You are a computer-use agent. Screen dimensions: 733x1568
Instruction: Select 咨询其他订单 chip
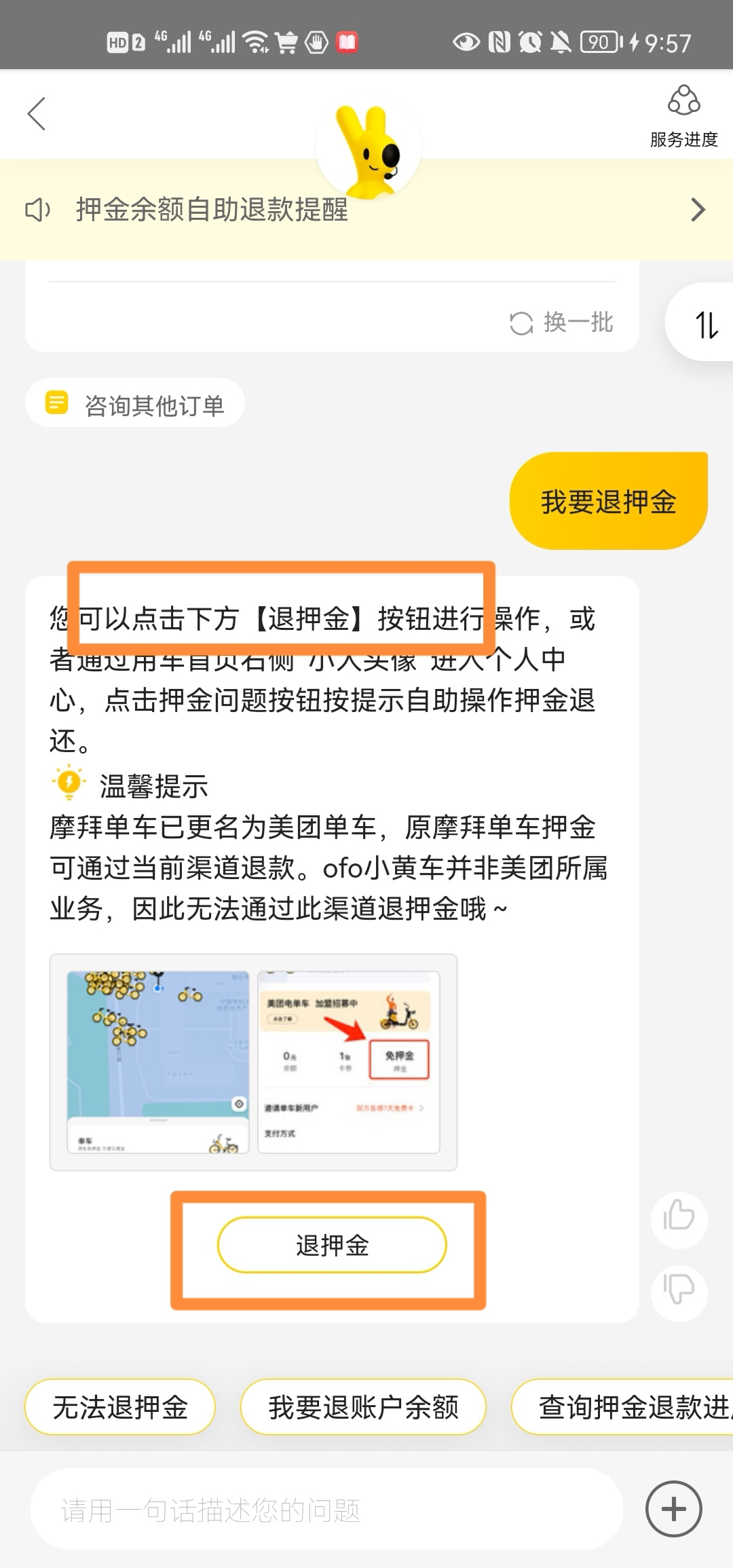(135, 404)
